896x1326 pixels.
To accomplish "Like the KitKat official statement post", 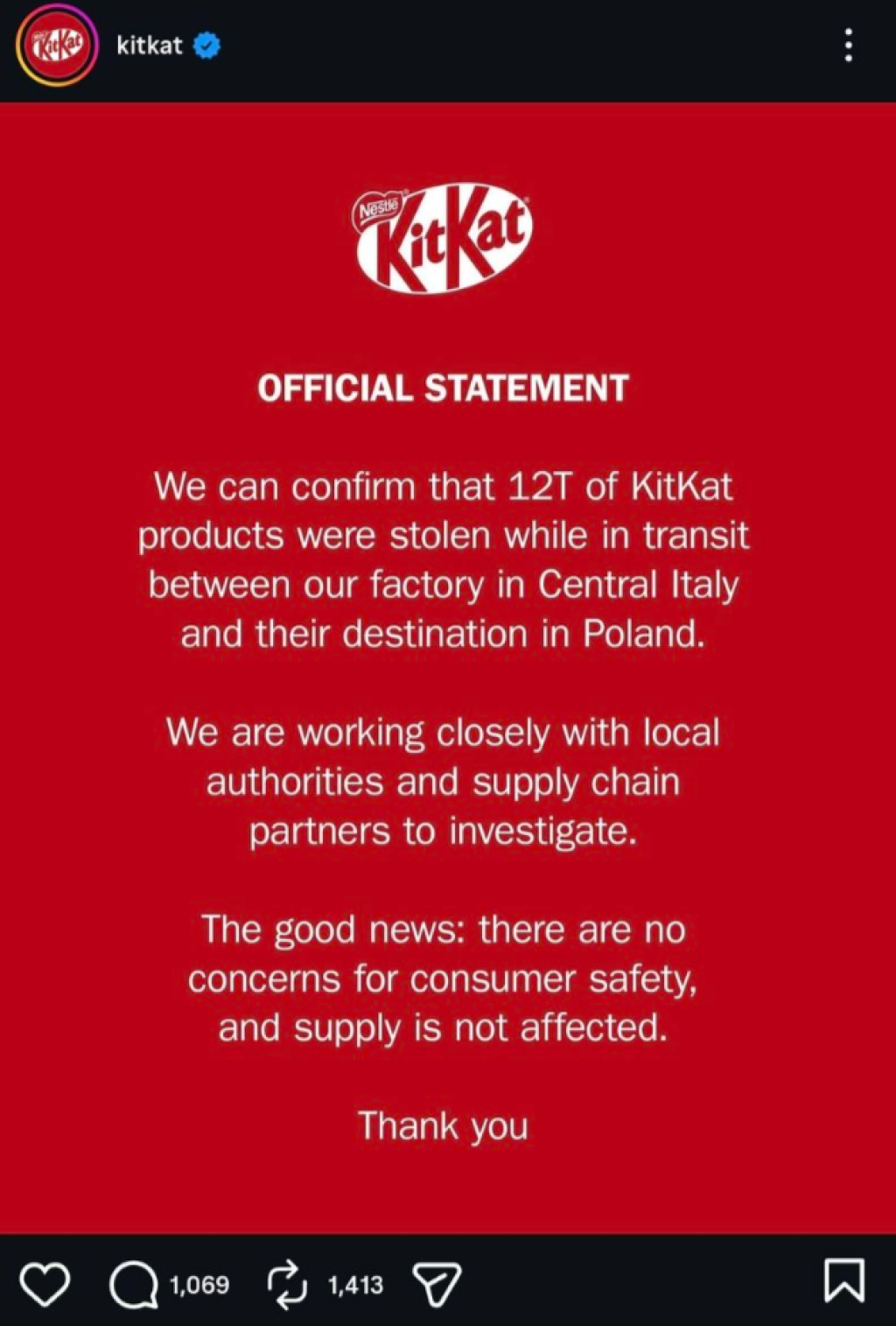I will tap(45, 1284).
